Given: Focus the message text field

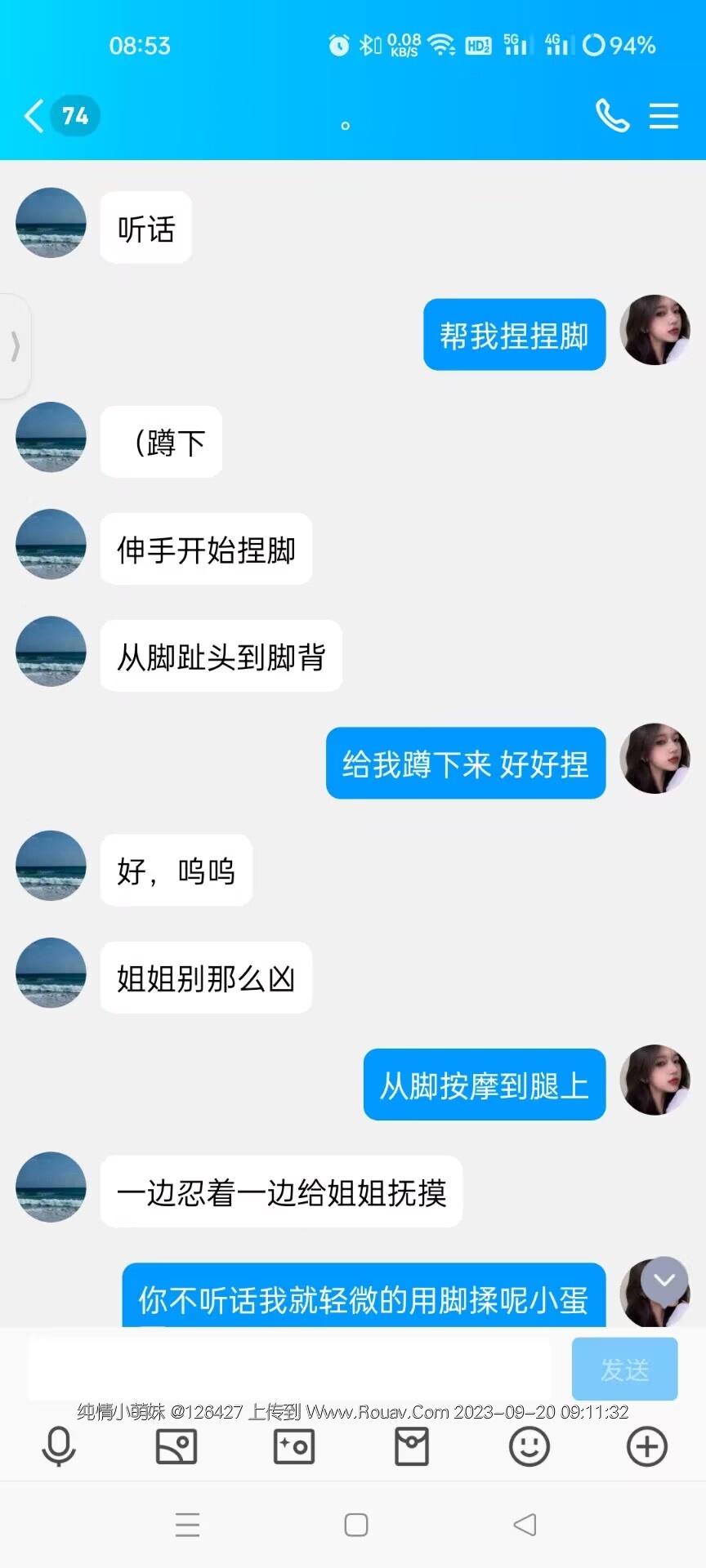Looking at the screenshot, I should click(x=289, y=1370).
